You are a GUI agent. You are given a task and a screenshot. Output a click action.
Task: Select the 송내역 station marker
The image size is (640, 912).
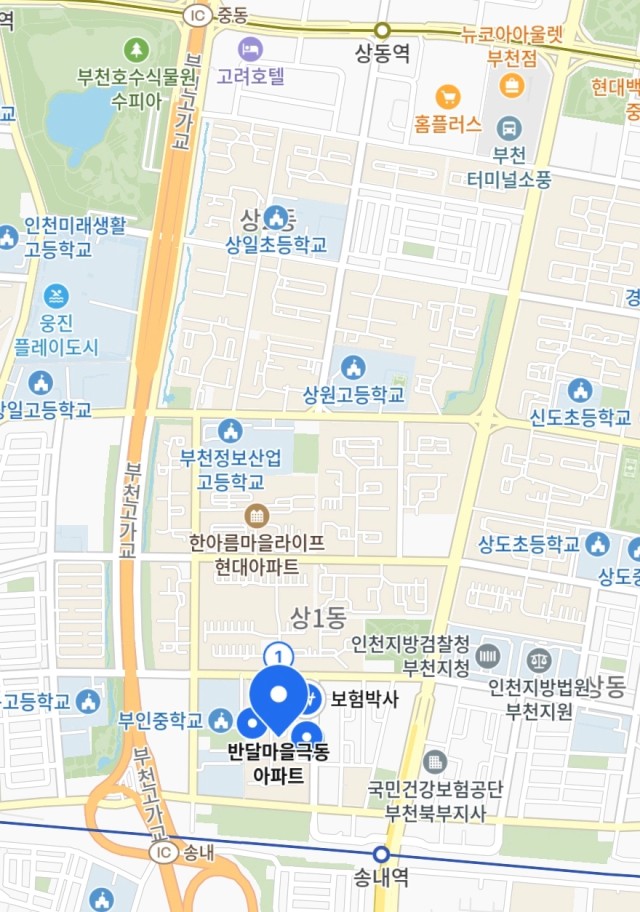tap(381, 854)
